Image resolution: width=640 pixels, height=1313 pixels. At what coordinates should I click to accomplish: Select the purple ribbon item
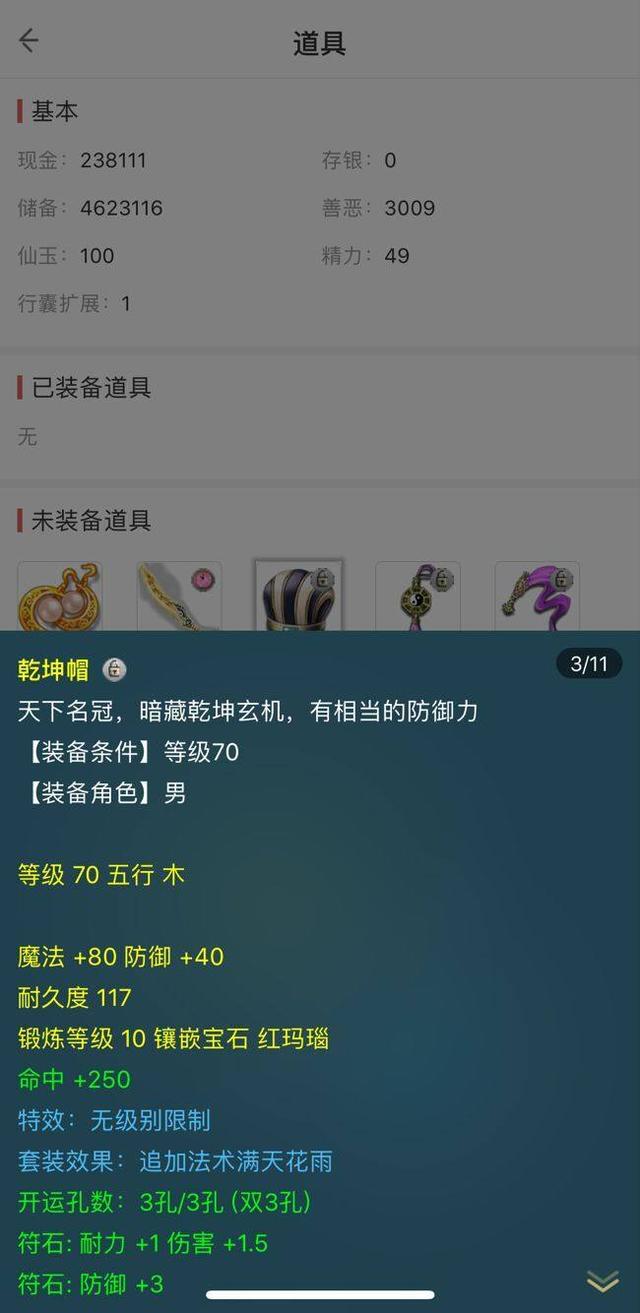[537, 596]
